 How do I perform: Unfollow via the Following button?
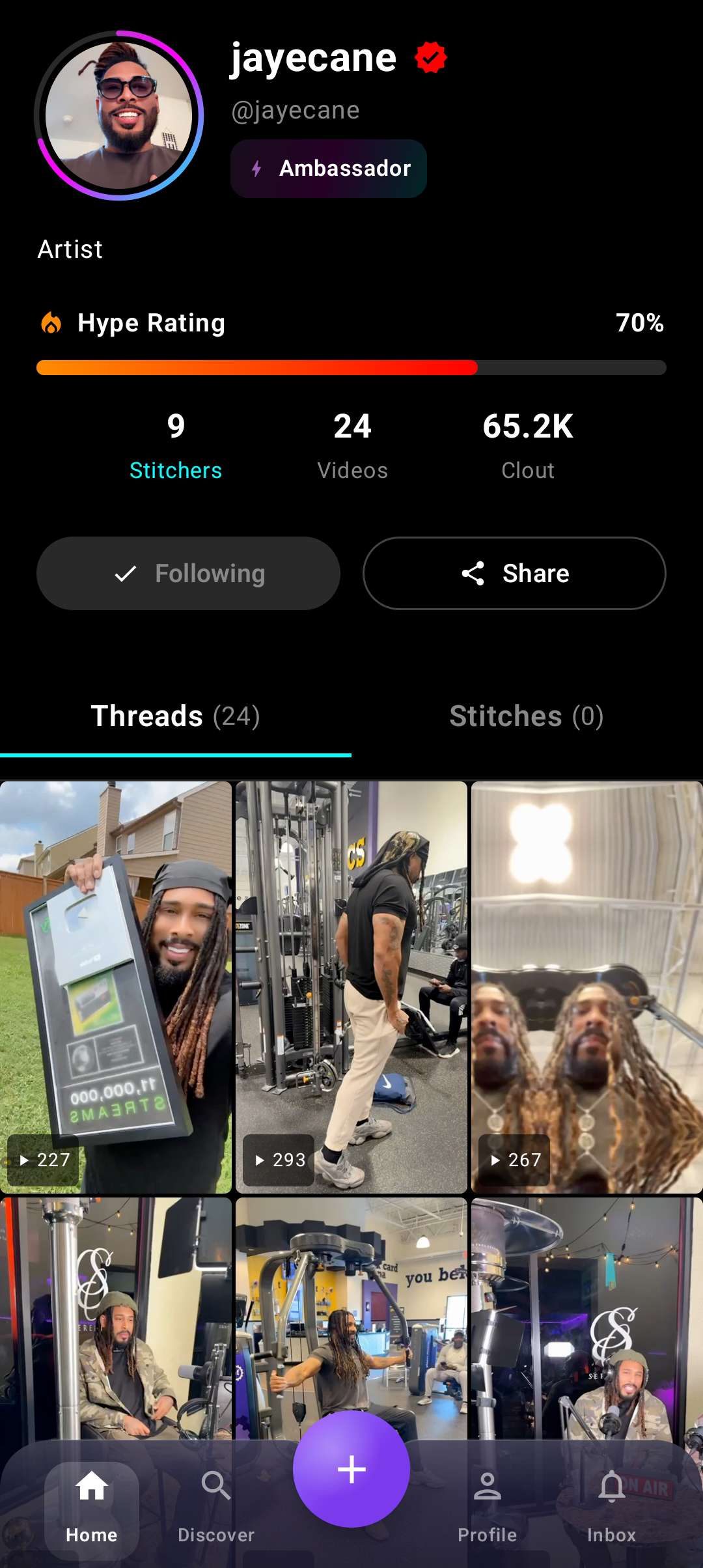click(x=188, y=574)
